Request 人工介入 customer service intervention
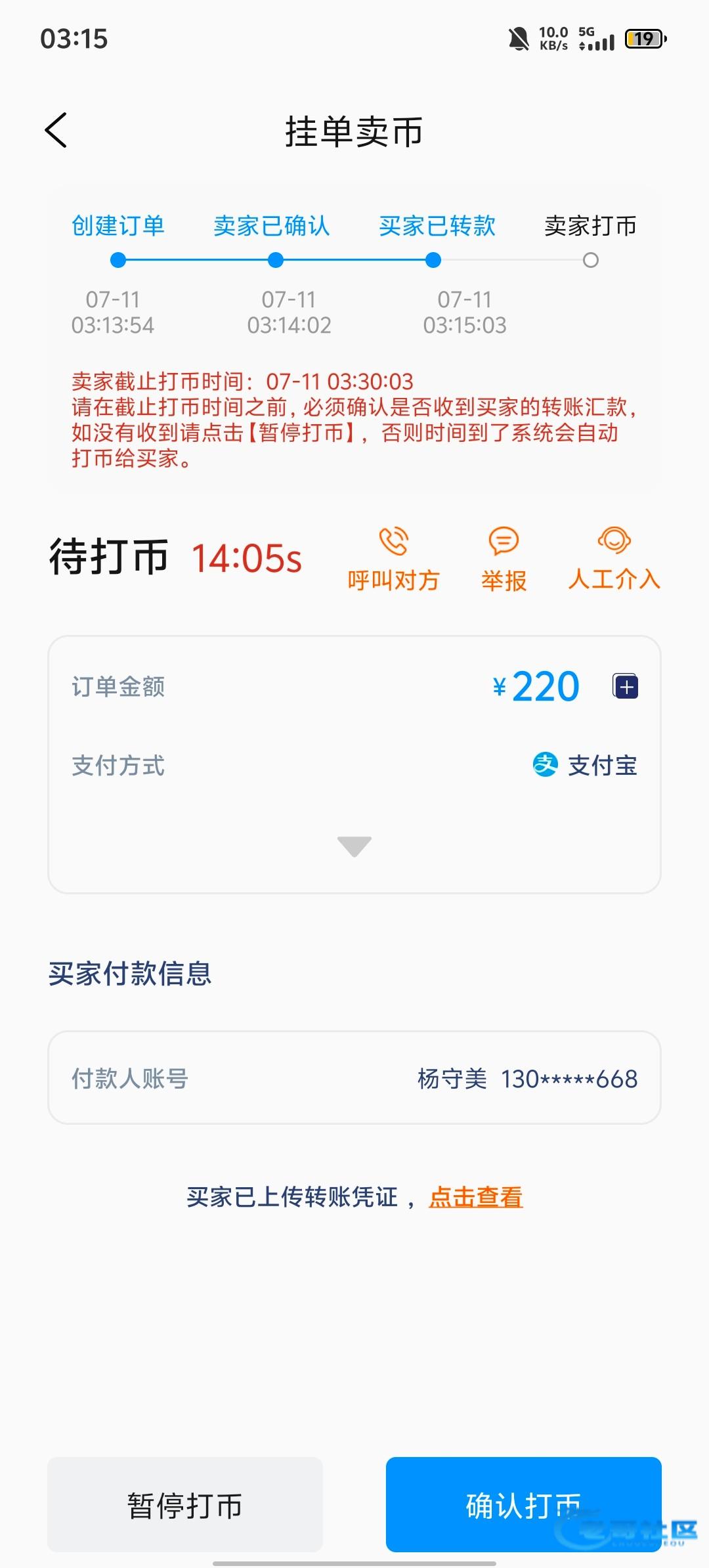 coord(614,560)
